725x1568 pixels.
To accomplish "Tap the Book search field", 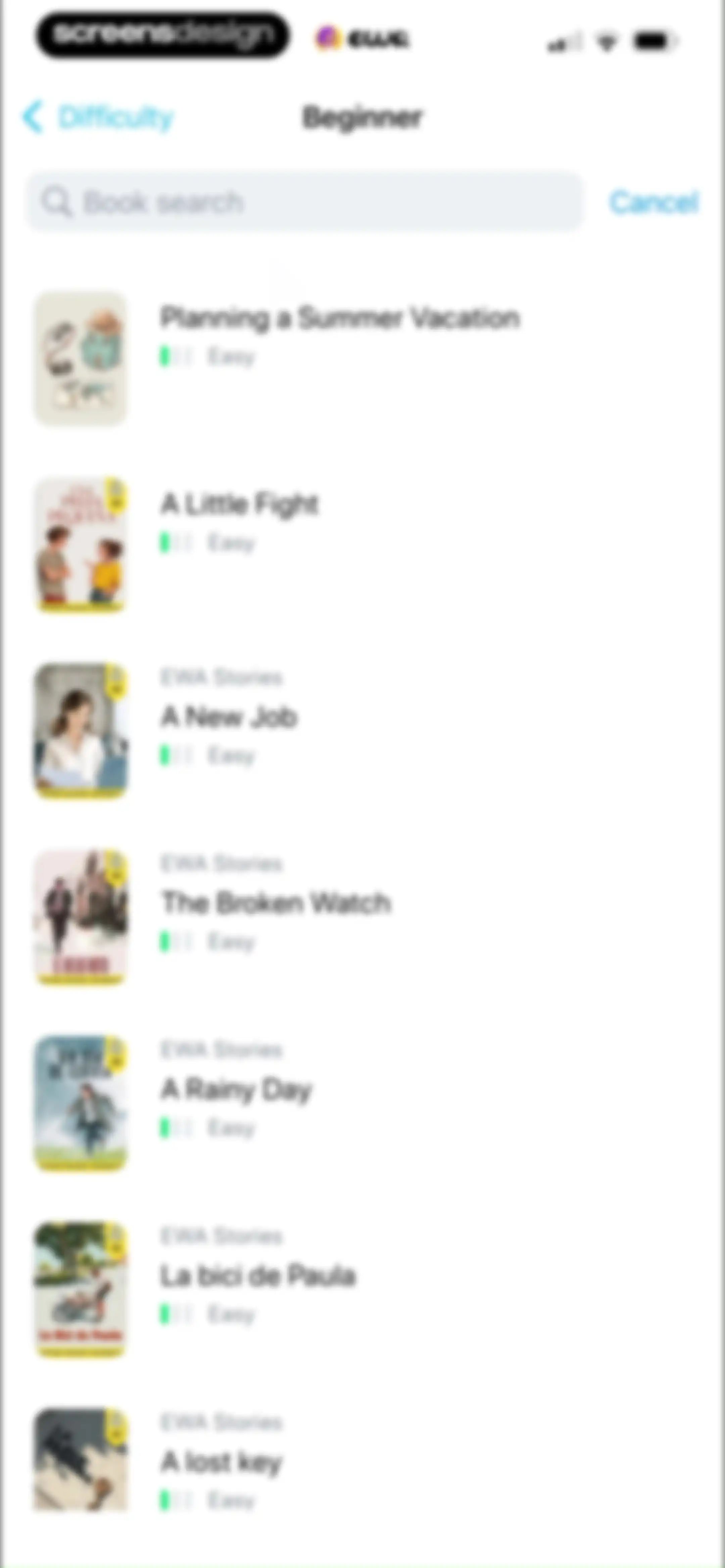I will [x=304, y=202].
